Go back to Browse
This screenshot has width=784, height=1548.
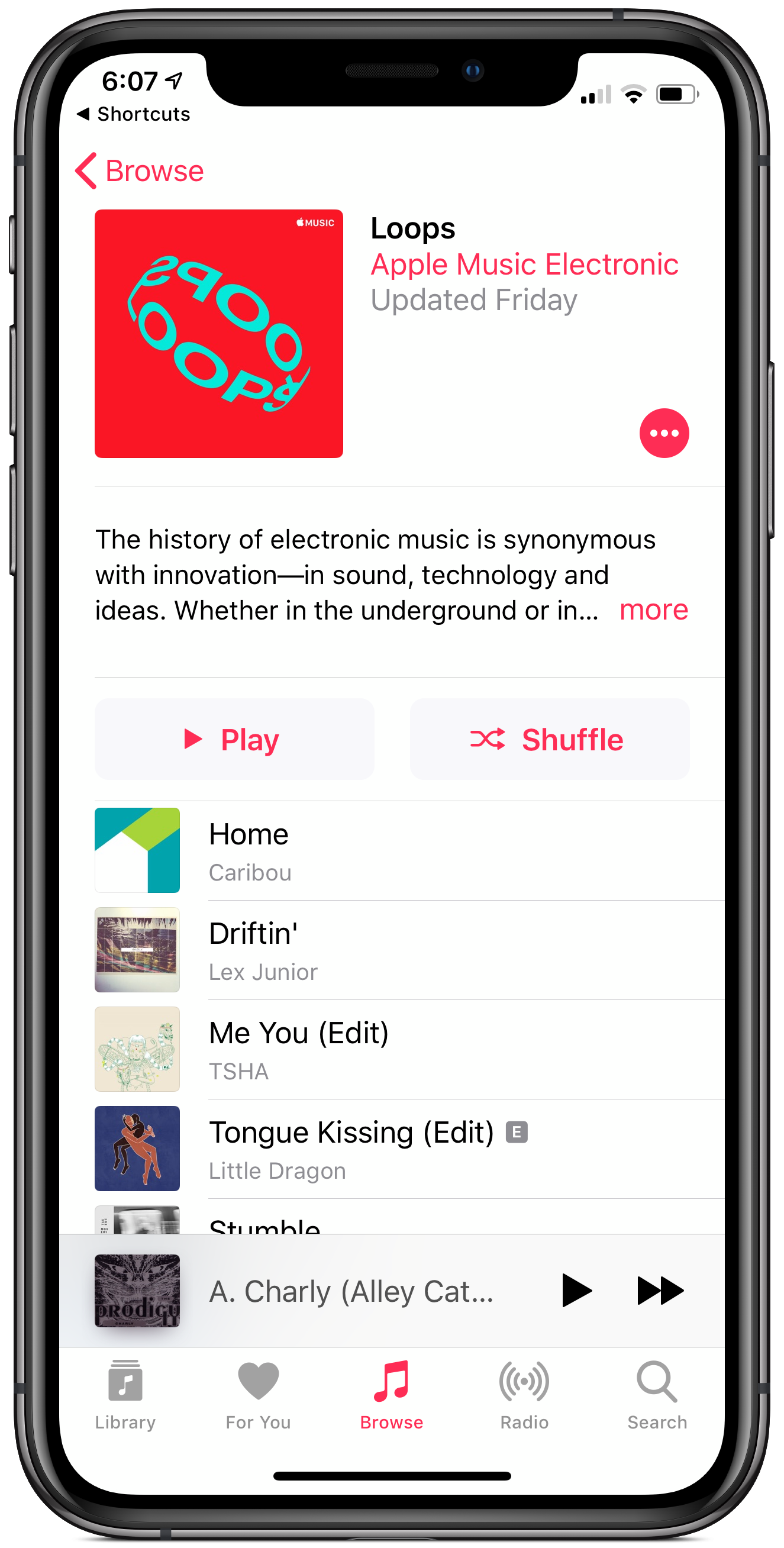click(140, 171)
